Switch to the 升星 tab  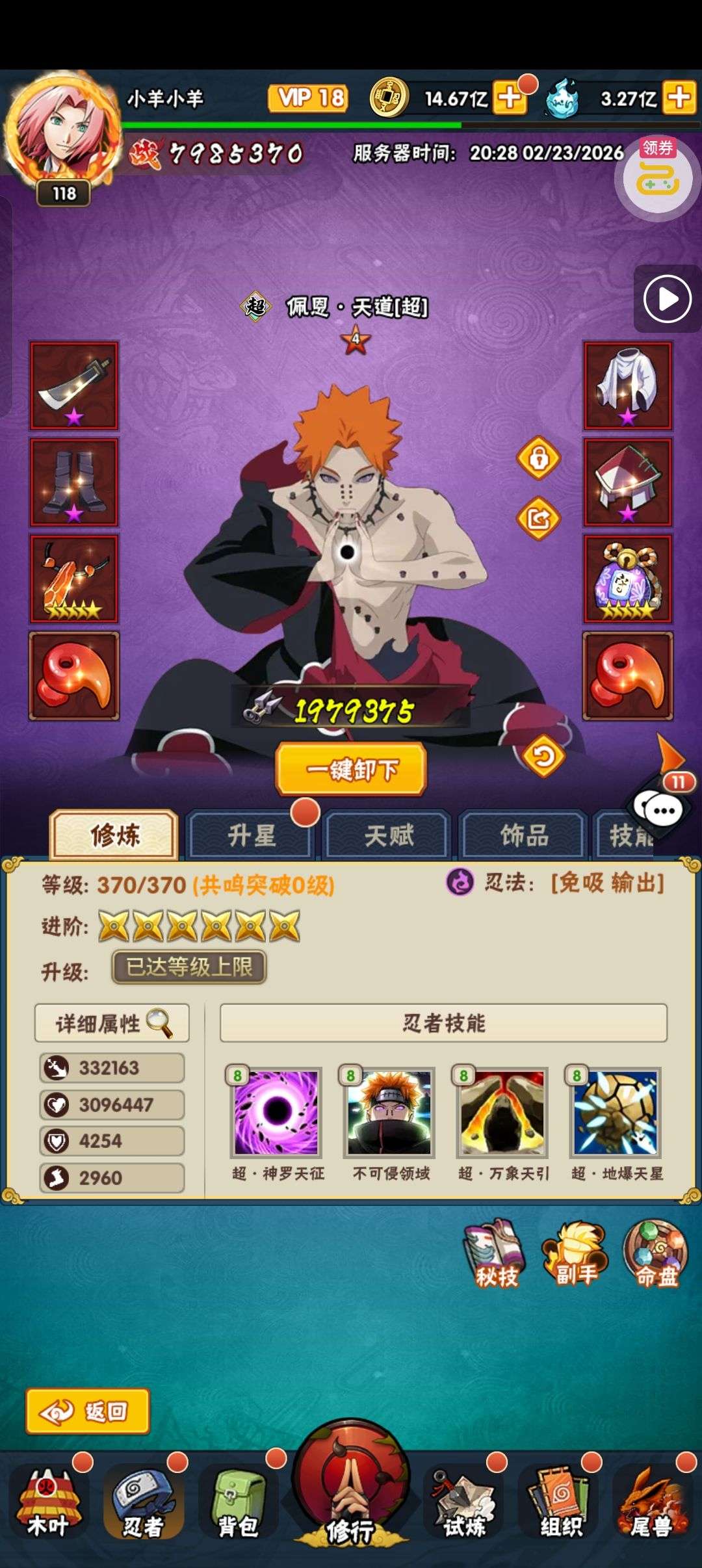252,835
